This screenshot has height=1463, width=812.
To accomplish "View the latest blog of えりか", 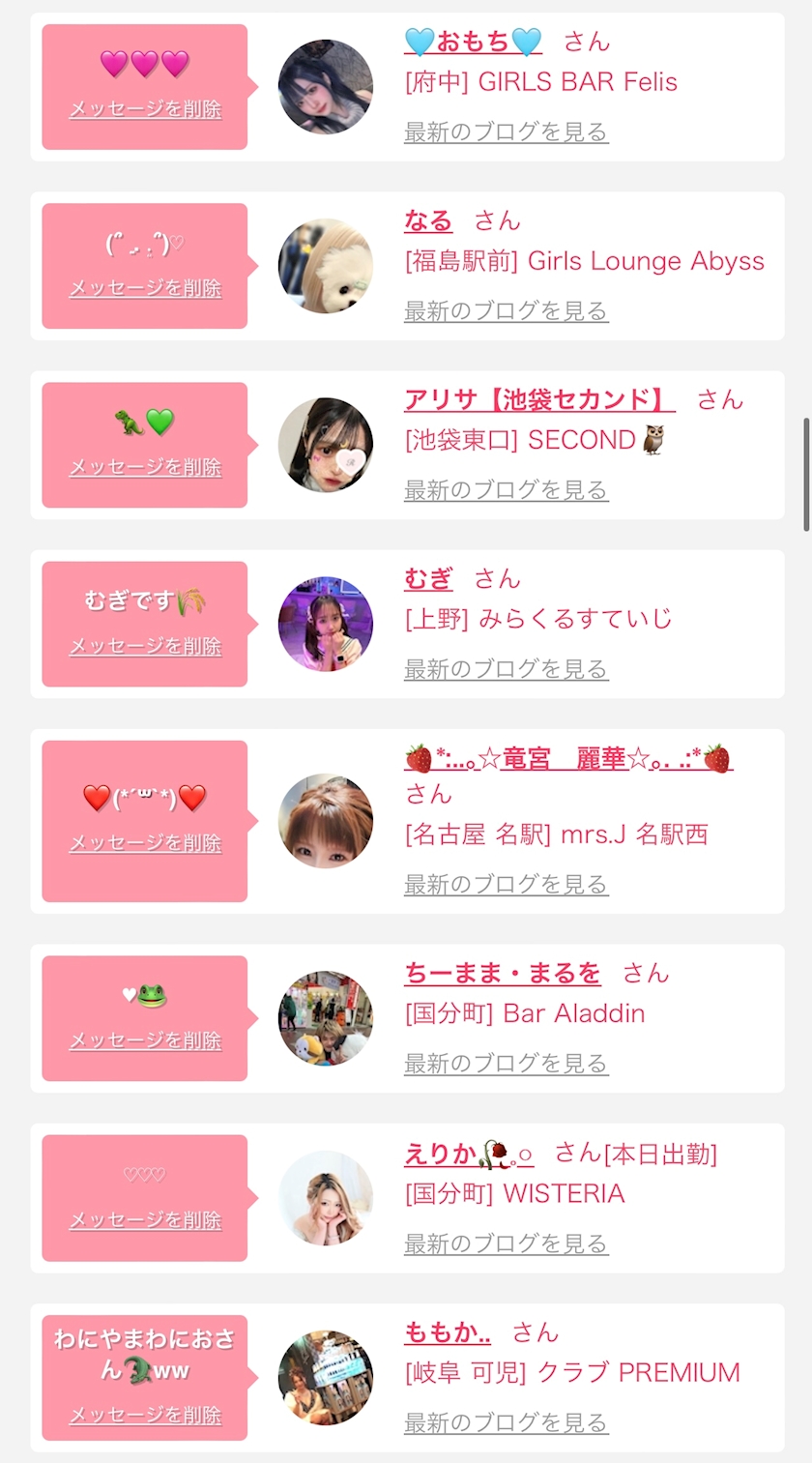I will [x=506, y=1244].
